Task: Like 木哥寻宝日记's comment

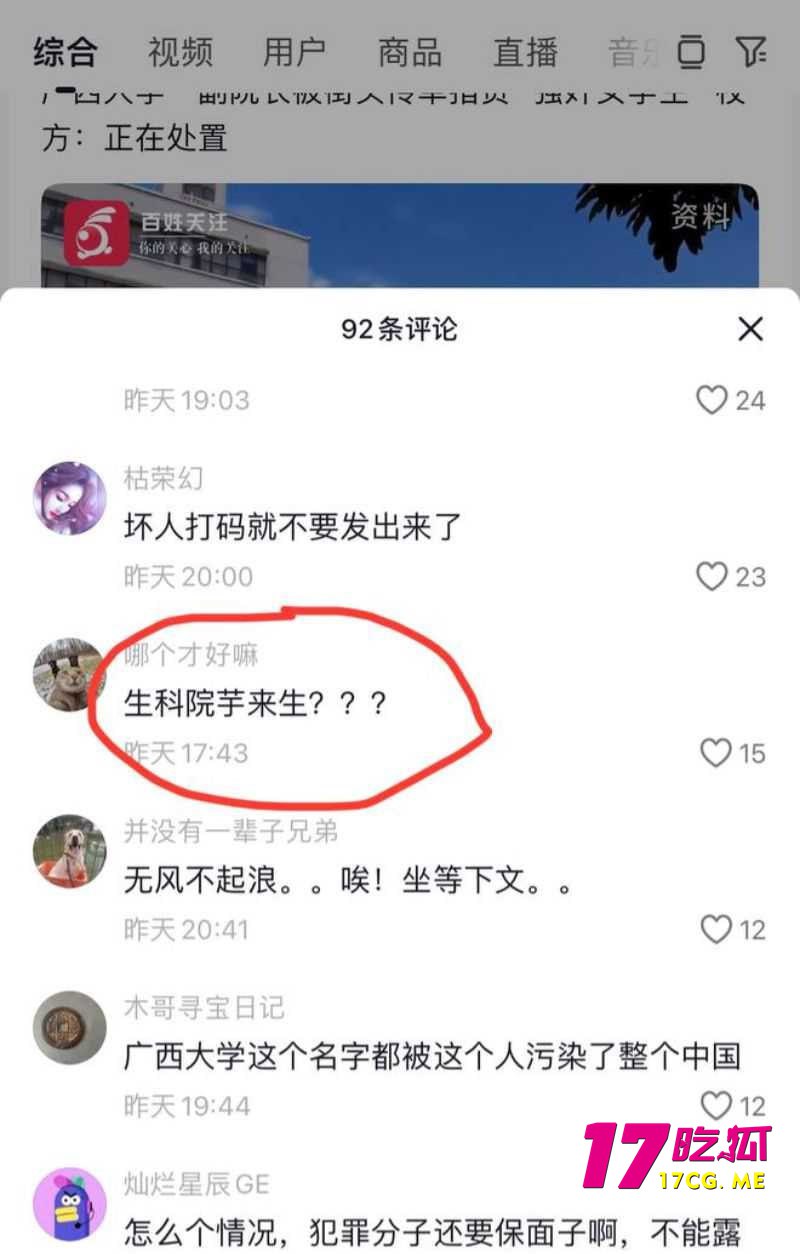Action: [716, 1106]
